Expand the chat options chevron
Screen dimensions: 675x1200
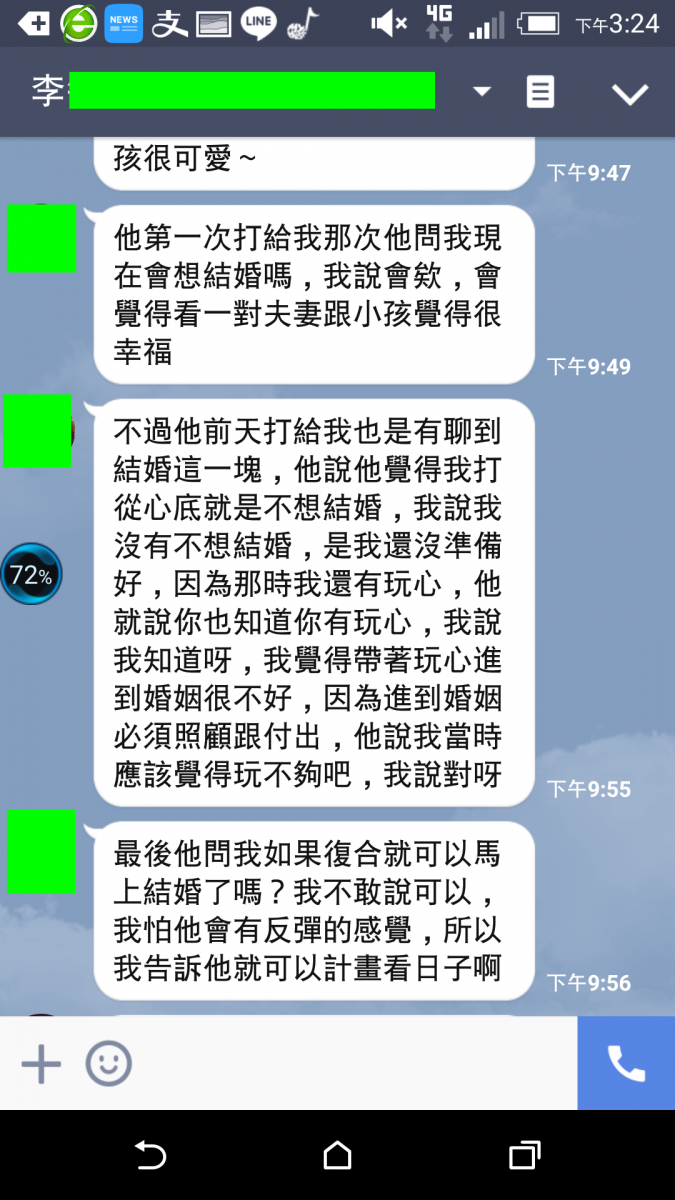tap(630, 94)
